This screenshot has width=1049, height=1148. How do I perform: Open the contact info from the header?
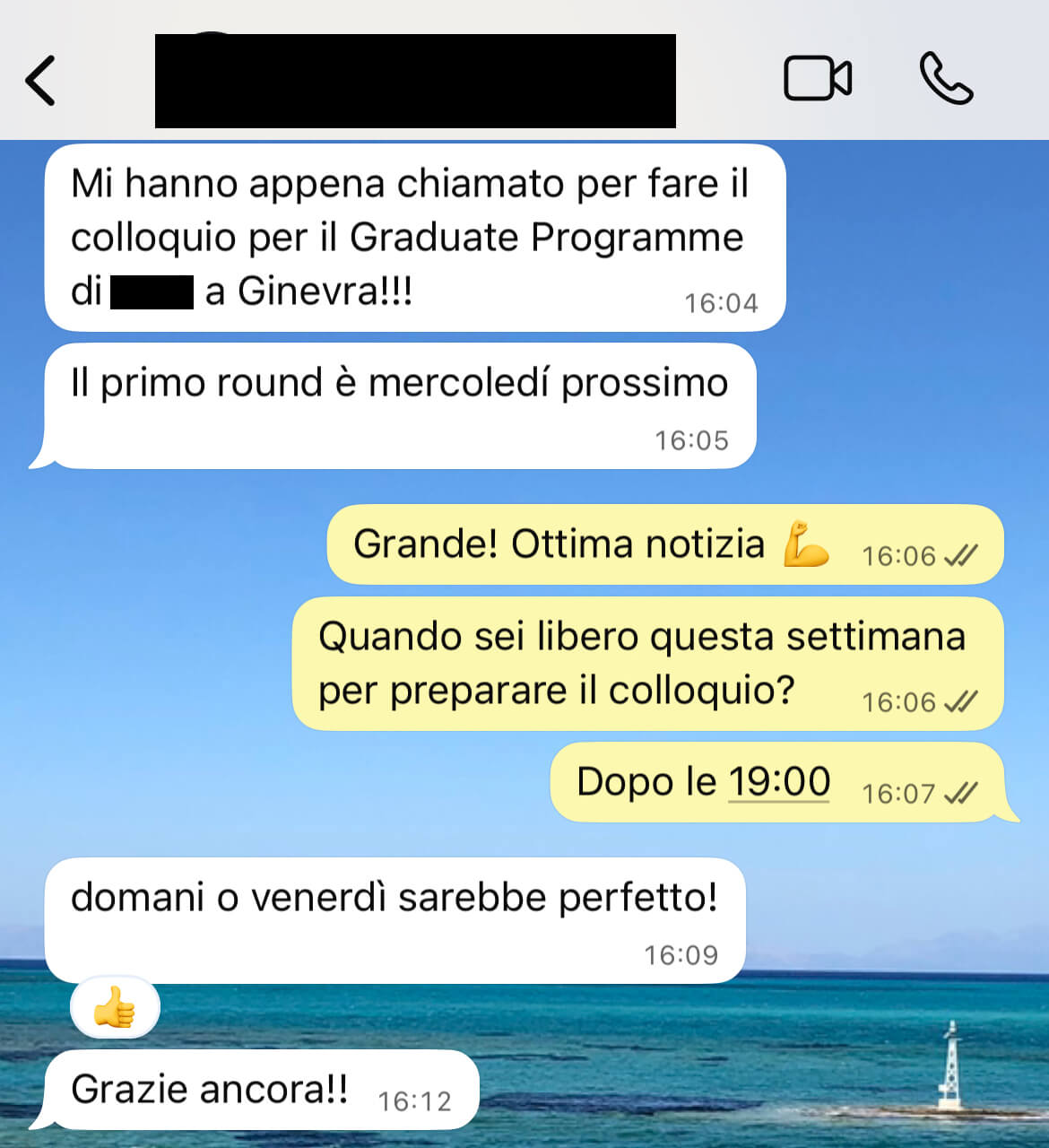click(x=414, y=81)
